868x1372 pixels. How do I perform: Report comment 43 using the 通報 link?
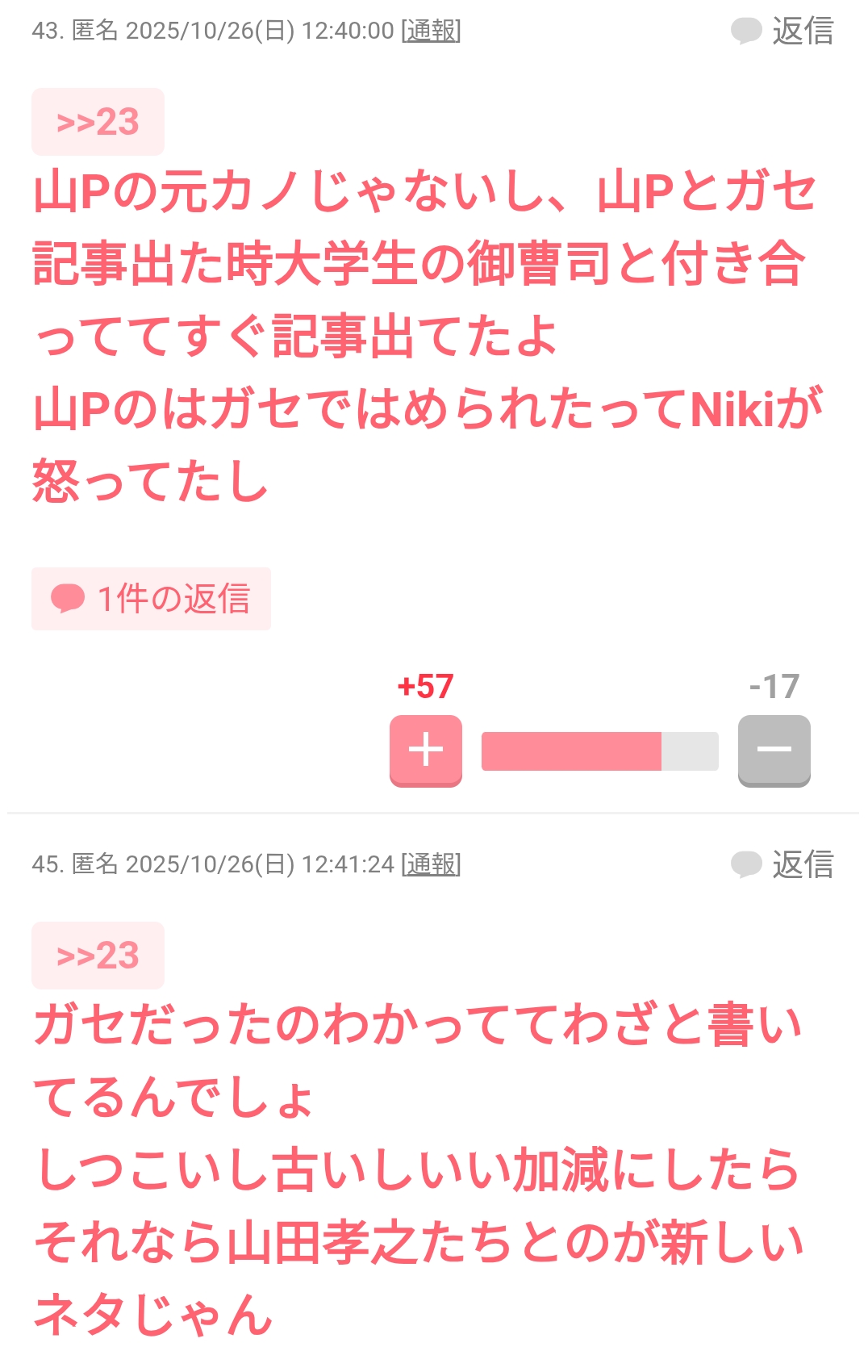431,31
